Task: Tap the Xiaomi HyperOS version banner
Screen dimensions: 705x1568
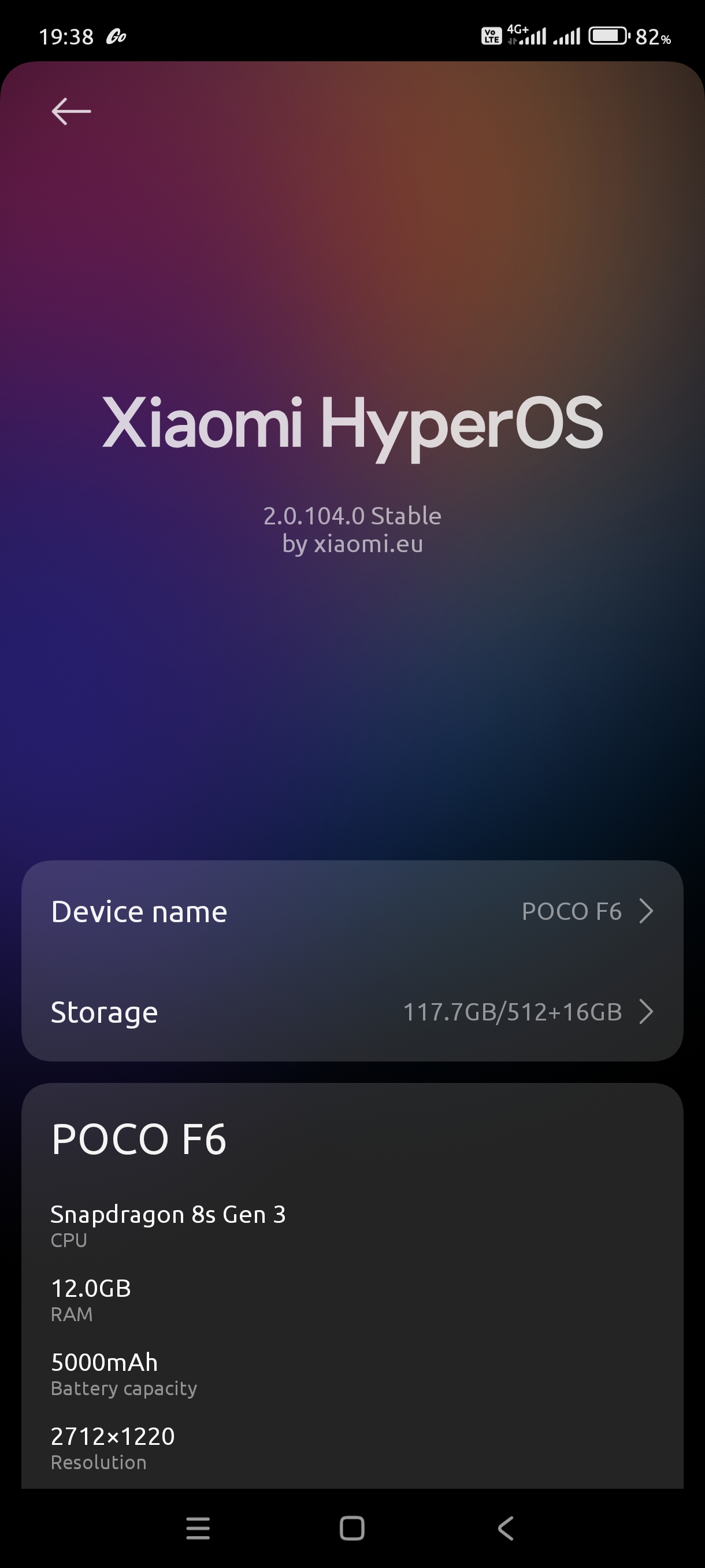Action: [352, 469]
